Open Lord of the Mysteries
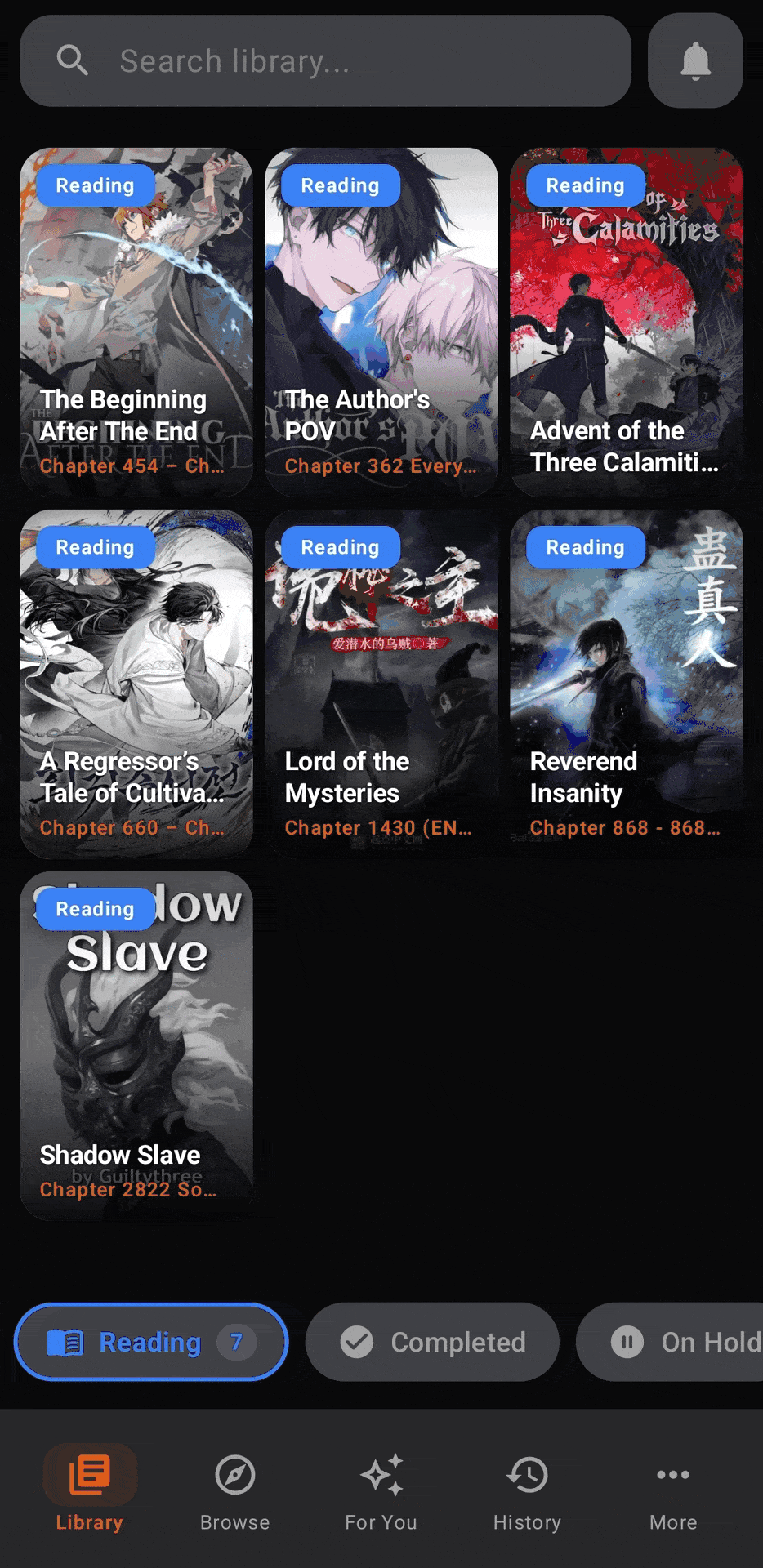Screen dimensions: 763x1568 381,684
